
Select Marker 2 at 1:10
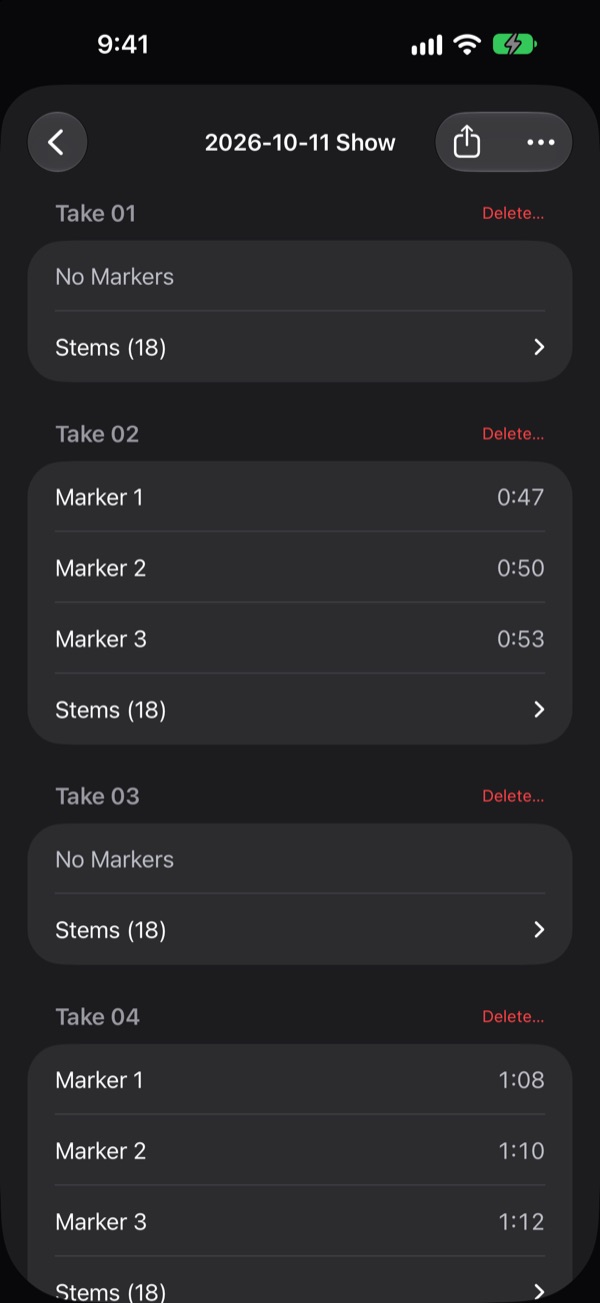click(x=300, y=1151)
